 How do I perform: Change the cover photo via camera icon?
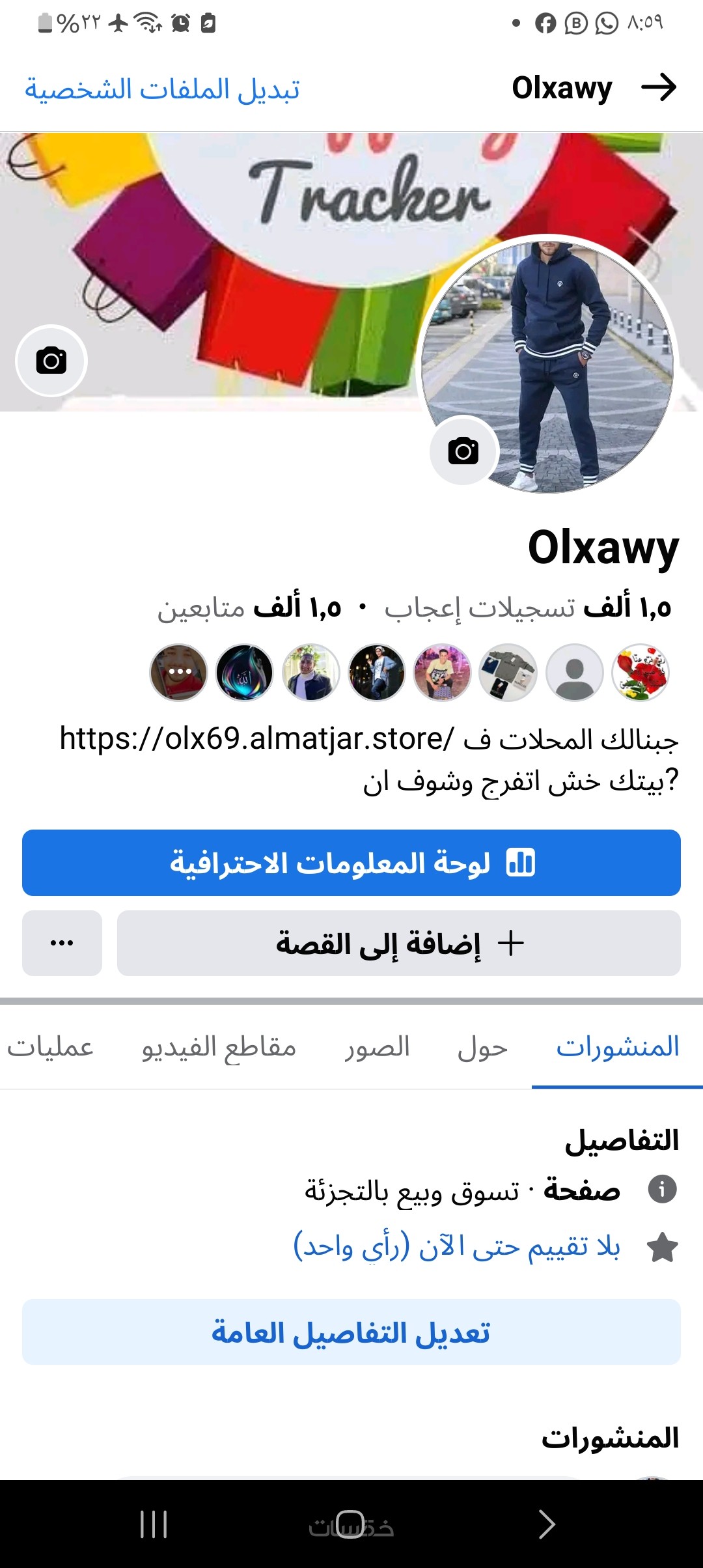pos(51,361)
